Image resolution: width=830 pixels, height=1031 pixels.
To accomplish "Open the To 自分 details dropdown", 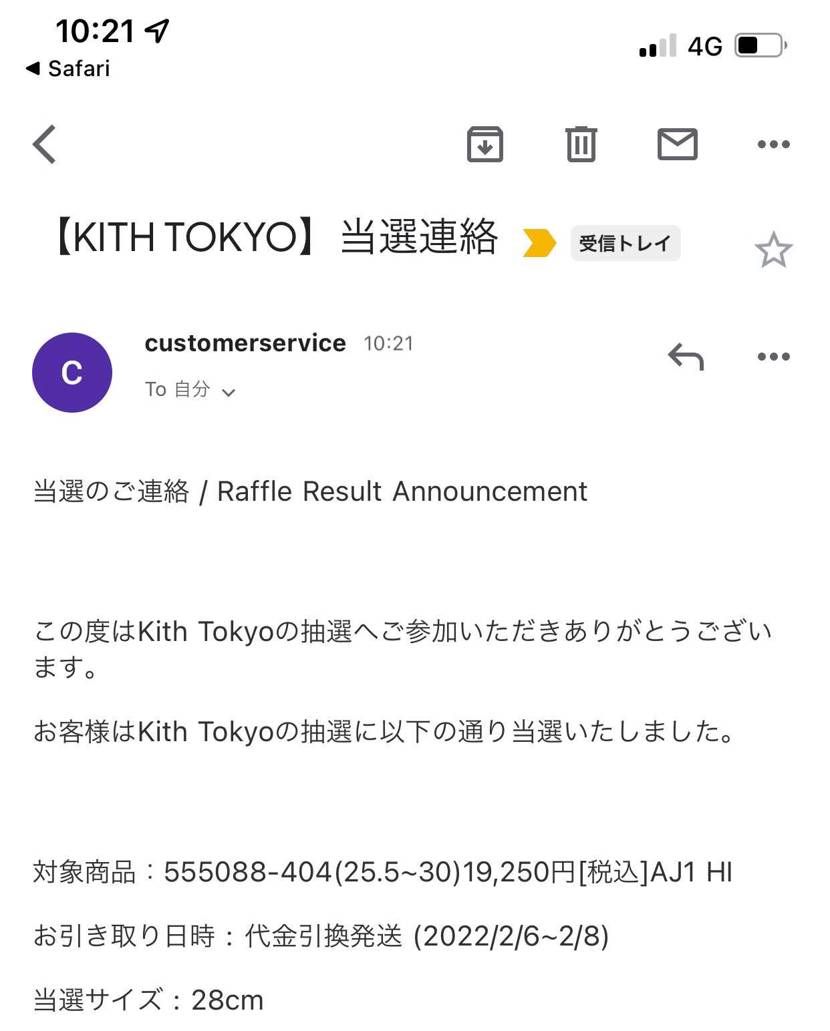I will (190, 390).
